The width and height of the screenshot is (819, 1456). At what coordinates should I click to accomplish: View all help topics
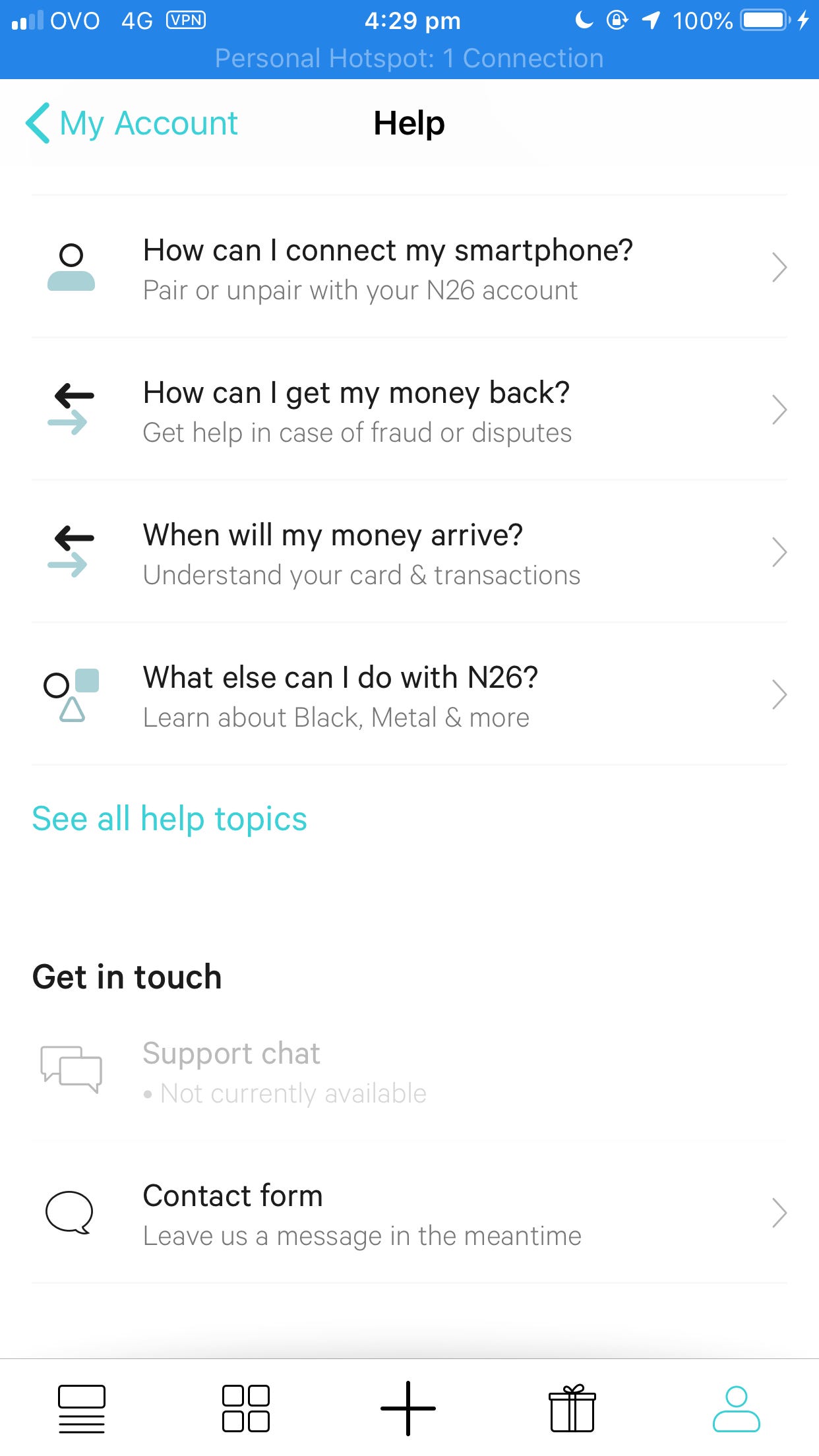(169, 819)
